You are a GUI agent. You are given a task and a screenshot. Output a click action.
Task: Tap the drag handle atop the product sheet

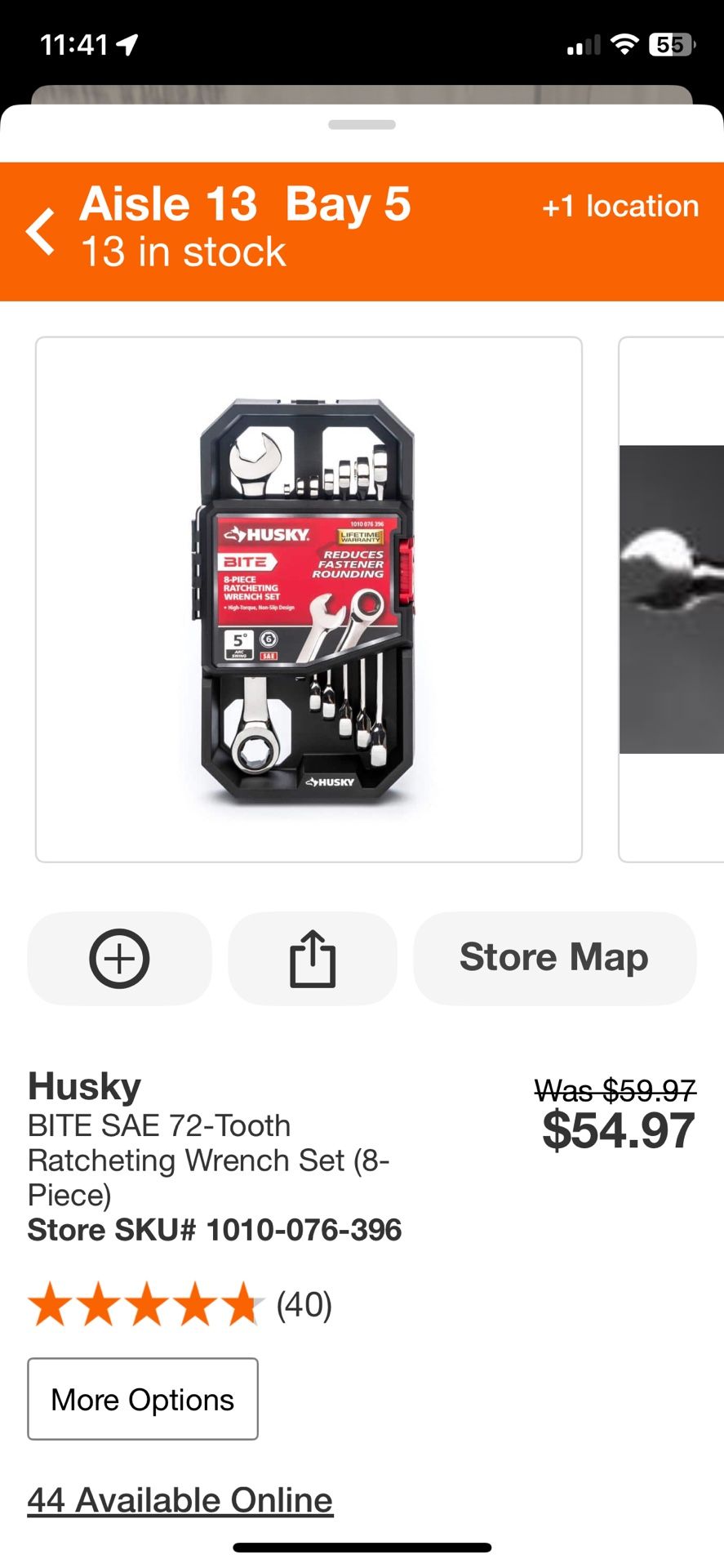pyautogui.click(x=362, y=124)
